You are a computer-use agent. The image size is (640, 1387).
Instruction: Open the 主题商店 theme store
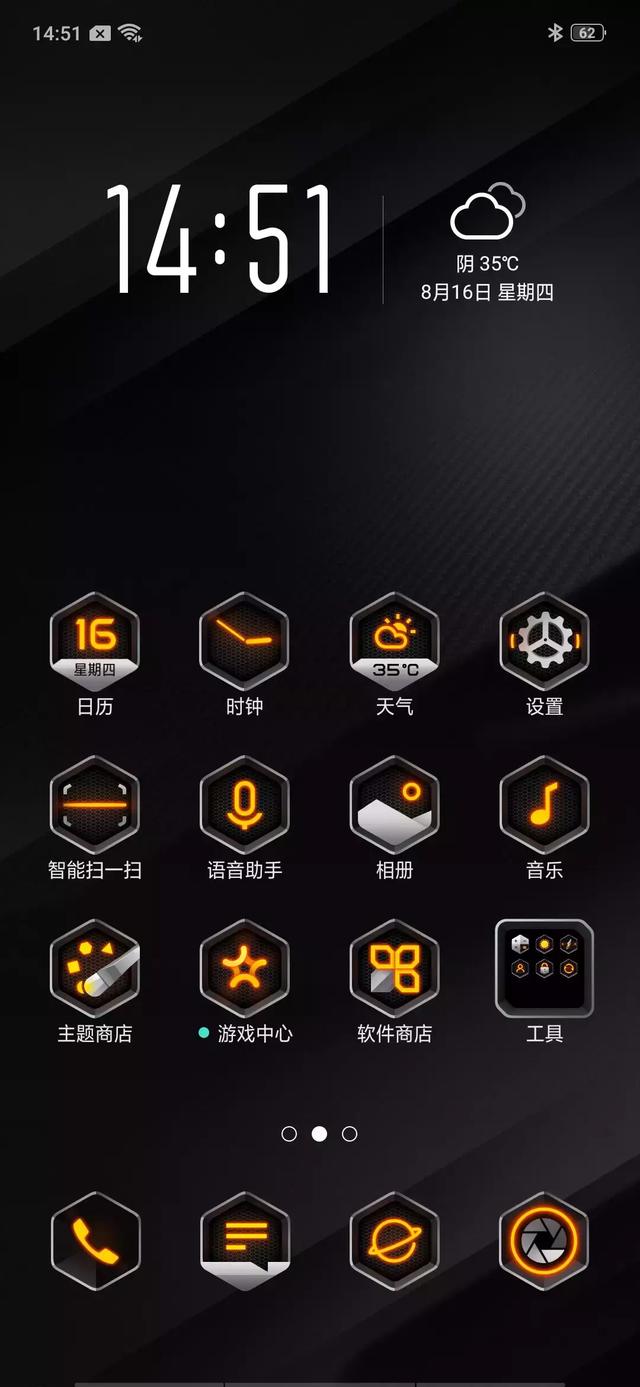pos(95,968)
